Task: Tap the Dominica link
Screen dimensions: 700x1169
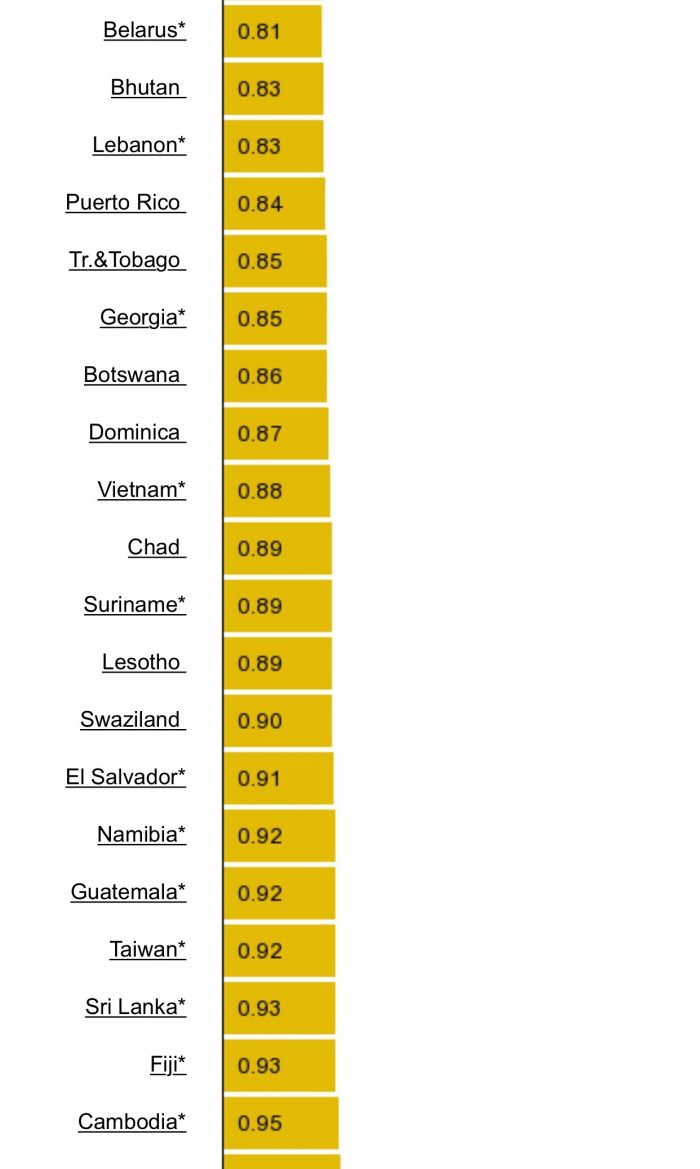Action: [x=137, y=432]
